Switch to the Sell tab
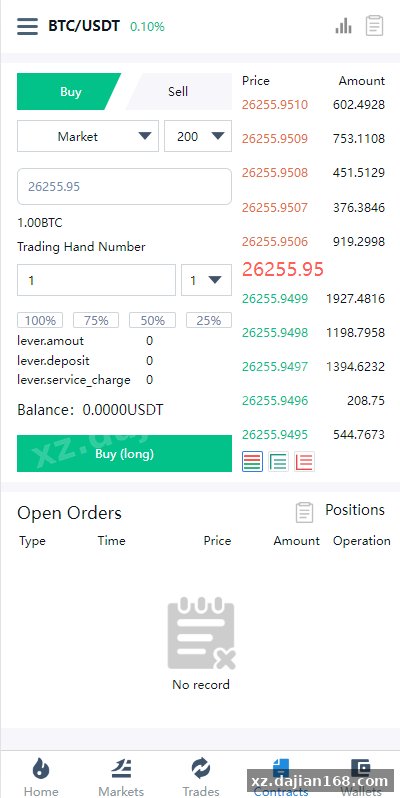This screenshot has width=400, height=798. point(178,92)
